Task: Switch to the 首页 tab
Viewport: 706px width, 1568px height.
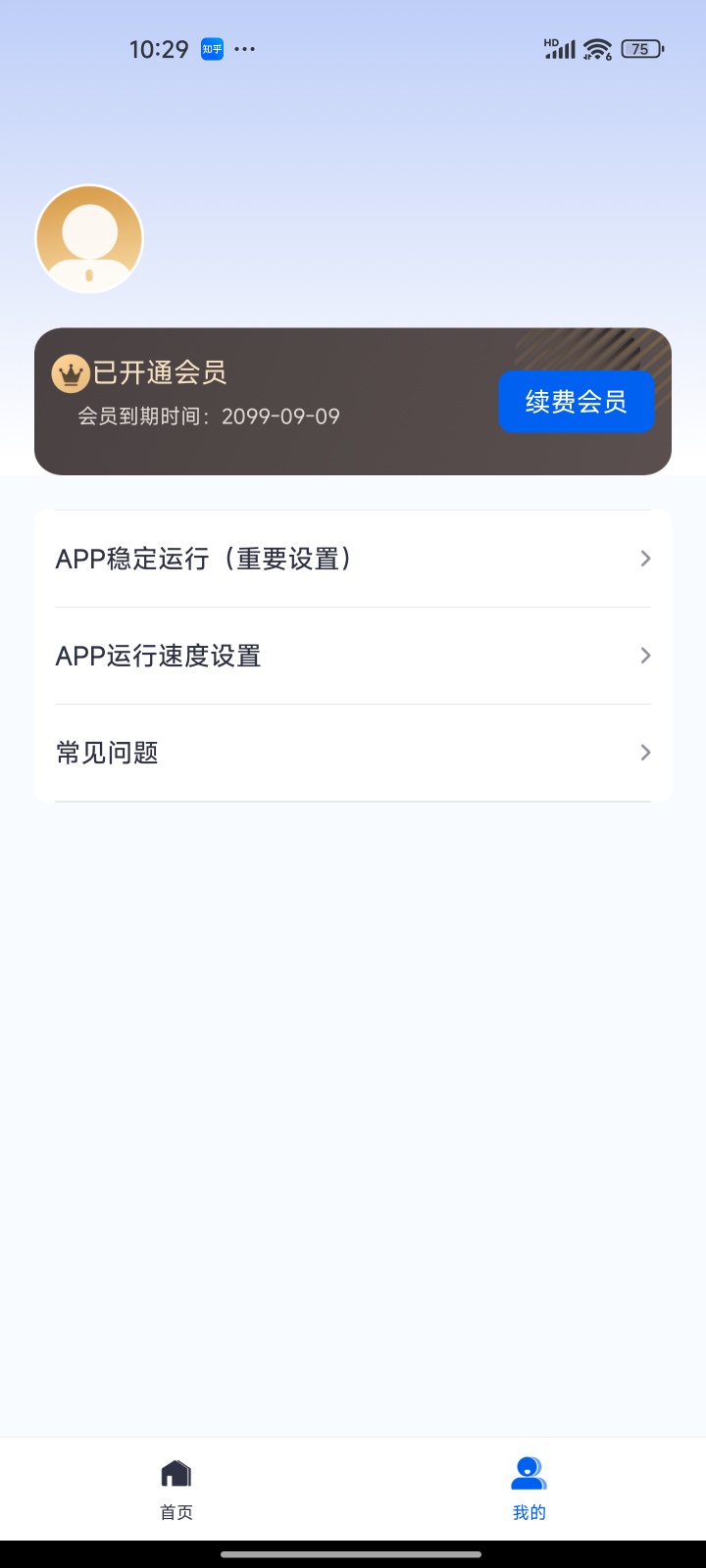Action: coord(176,1488)
